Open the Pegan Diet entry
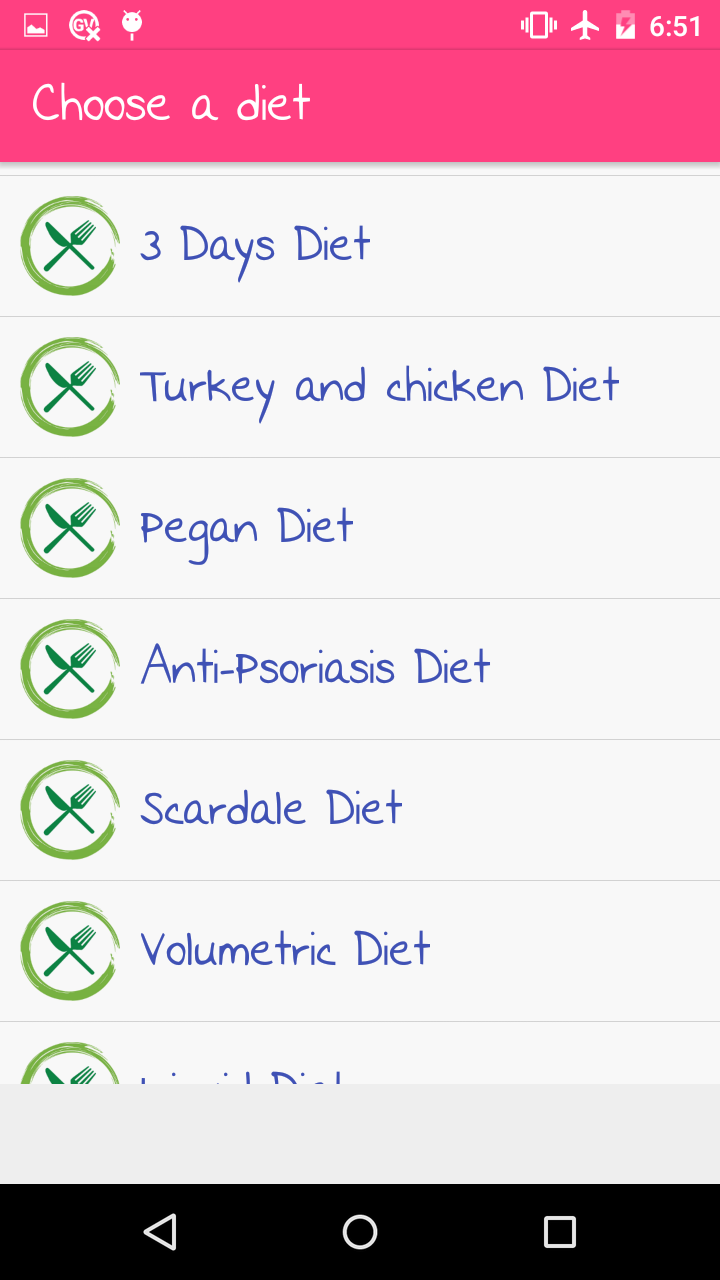This screenshot has height=1280, width=720. pos(360,528)
